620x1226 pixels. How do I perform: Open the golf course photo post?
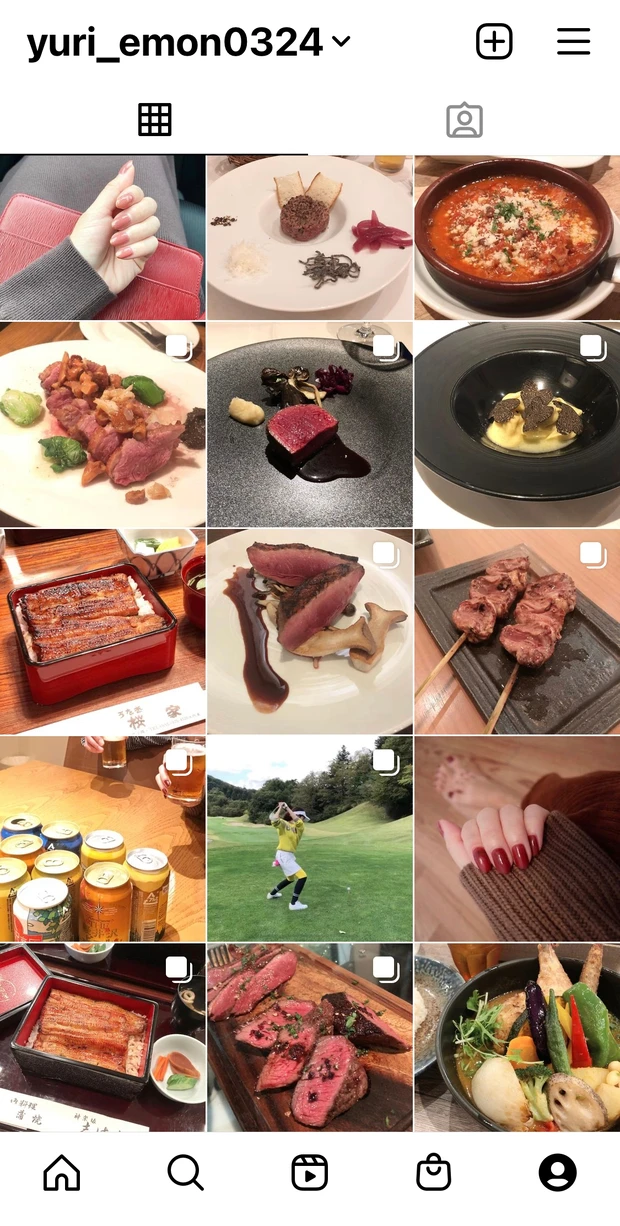(309, 839)
